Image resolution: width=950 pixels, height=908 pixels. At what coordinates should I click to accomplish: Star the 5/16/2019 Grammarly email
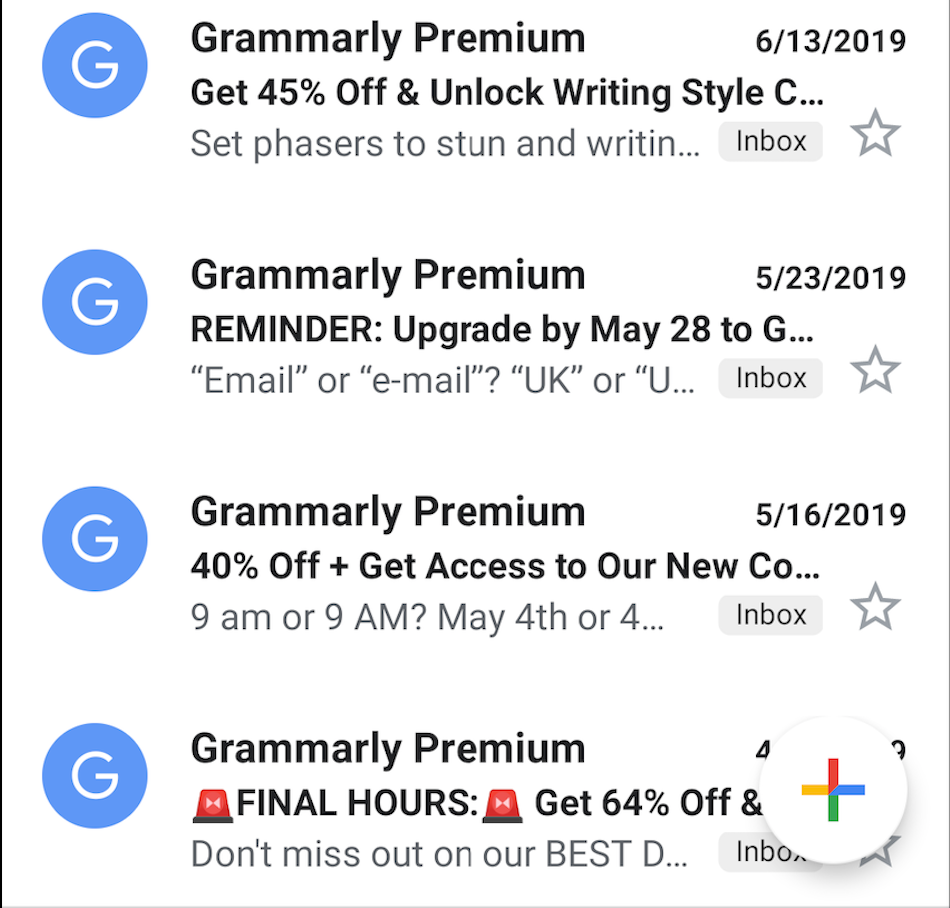click(876, 608)
